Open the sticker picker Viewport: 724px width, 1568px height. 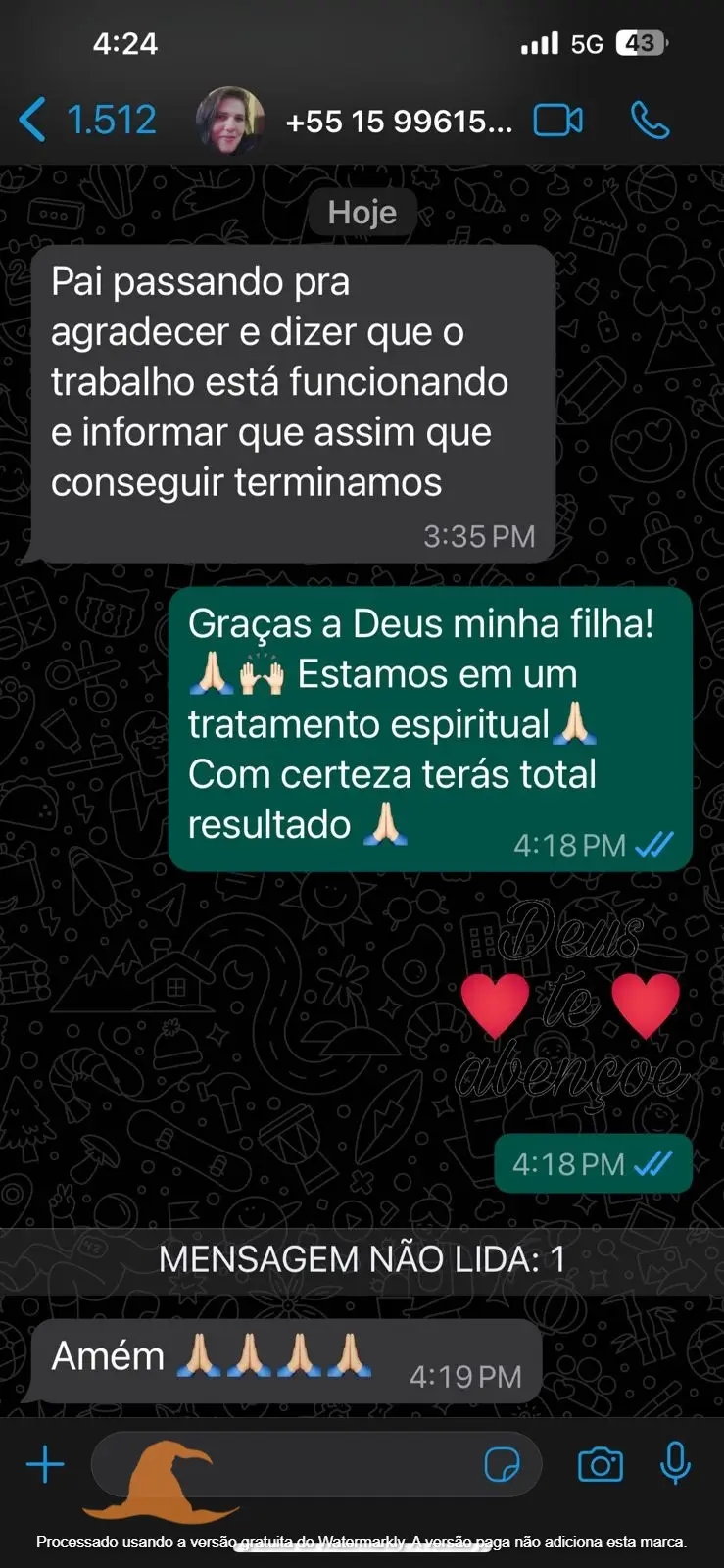pyautogui.click(x=503, y=1465)
